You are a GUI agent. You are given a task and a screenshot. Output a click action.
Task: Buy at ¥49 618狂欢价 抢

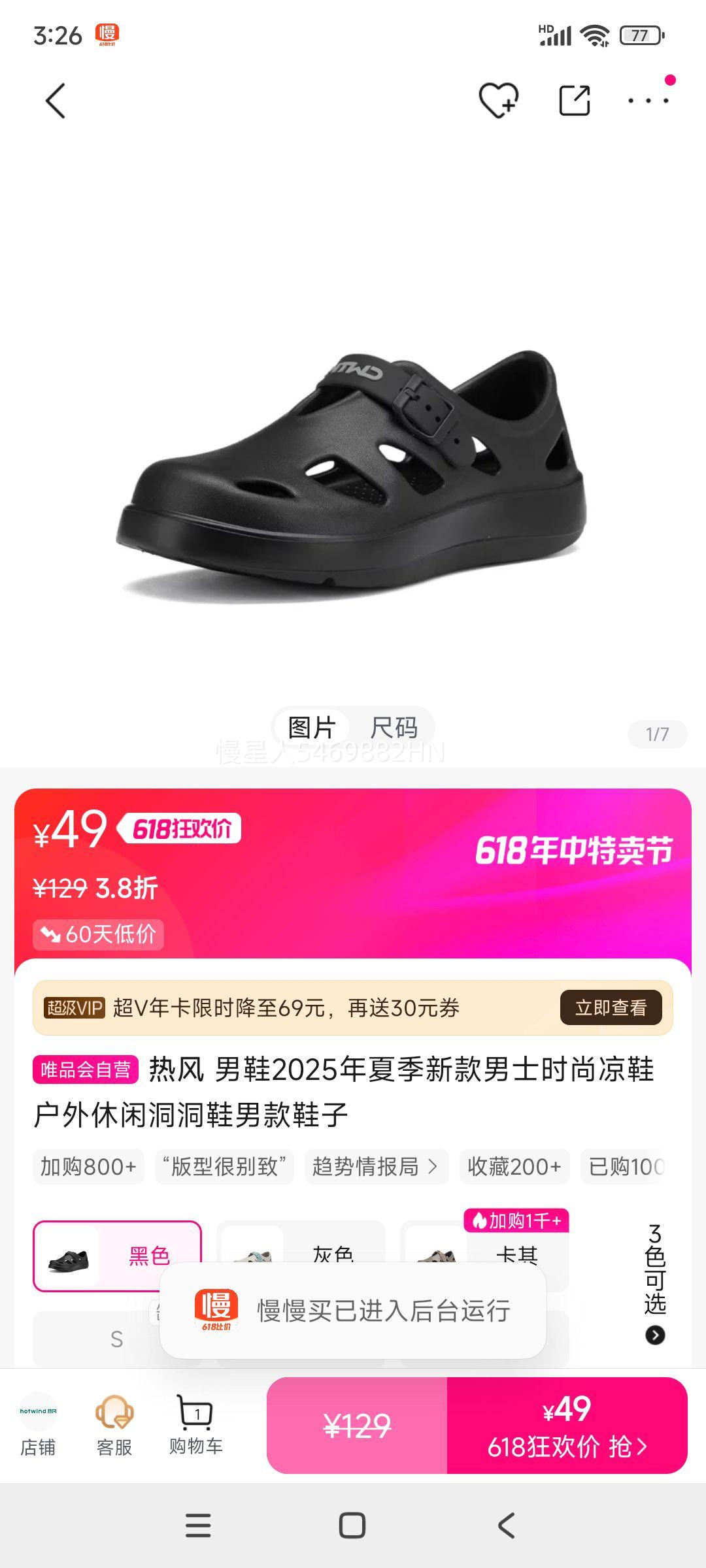click(x=567, y=1426)
